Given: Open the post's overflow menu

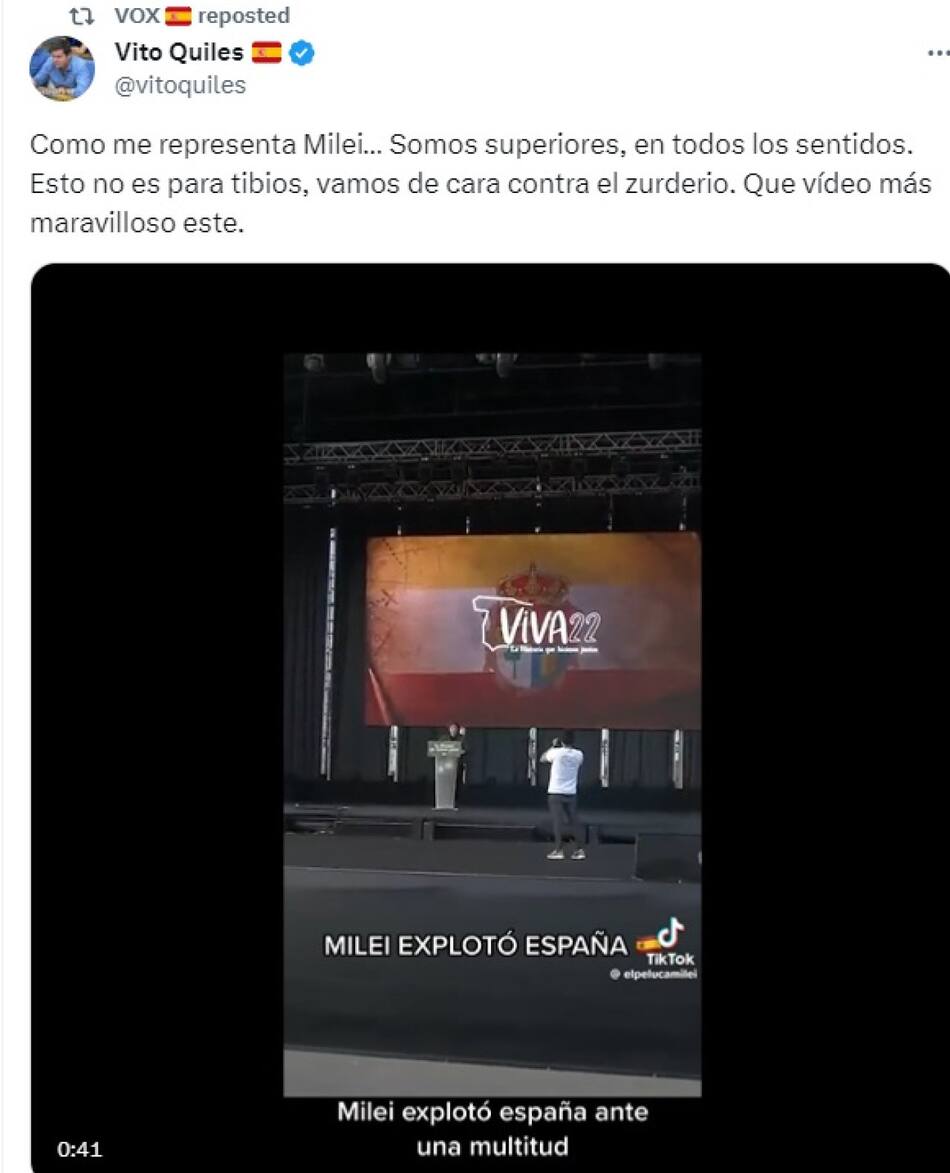Looking at the screenshot, I should 937,54.
